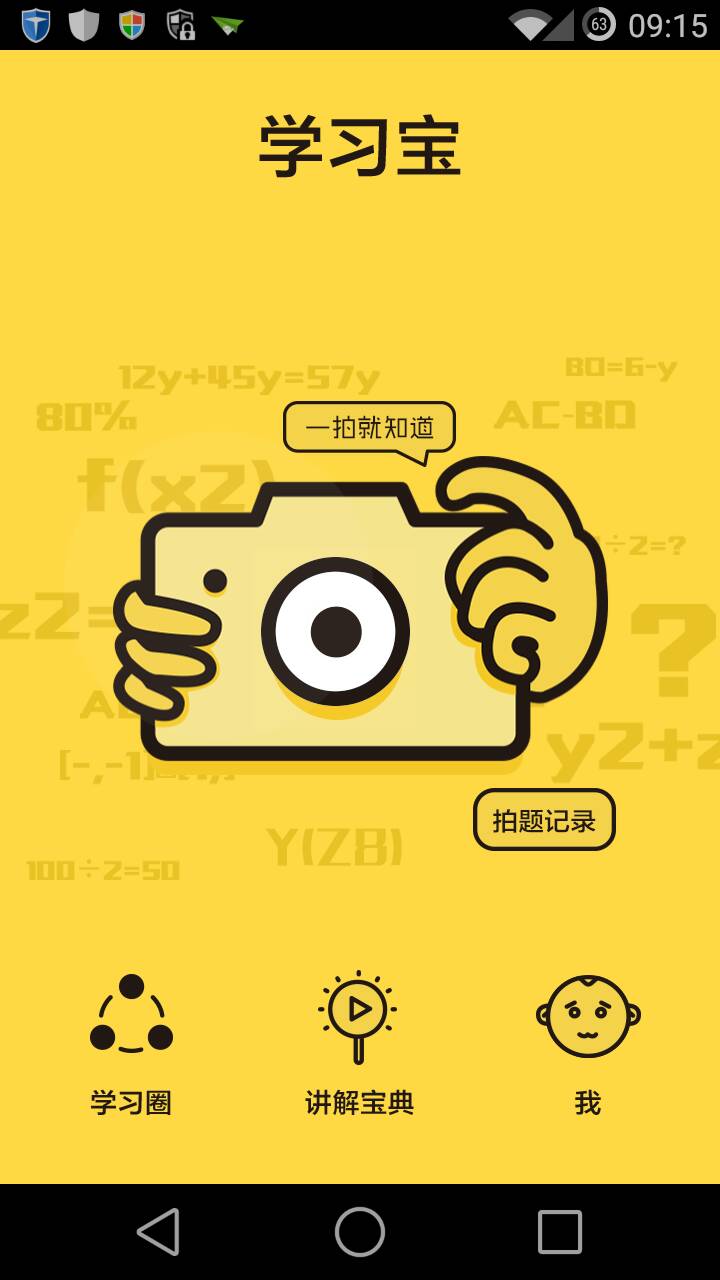This screenshot has width=720, height=1280.
Task: Open the 学习圈 study circle
Action: 131,1045
